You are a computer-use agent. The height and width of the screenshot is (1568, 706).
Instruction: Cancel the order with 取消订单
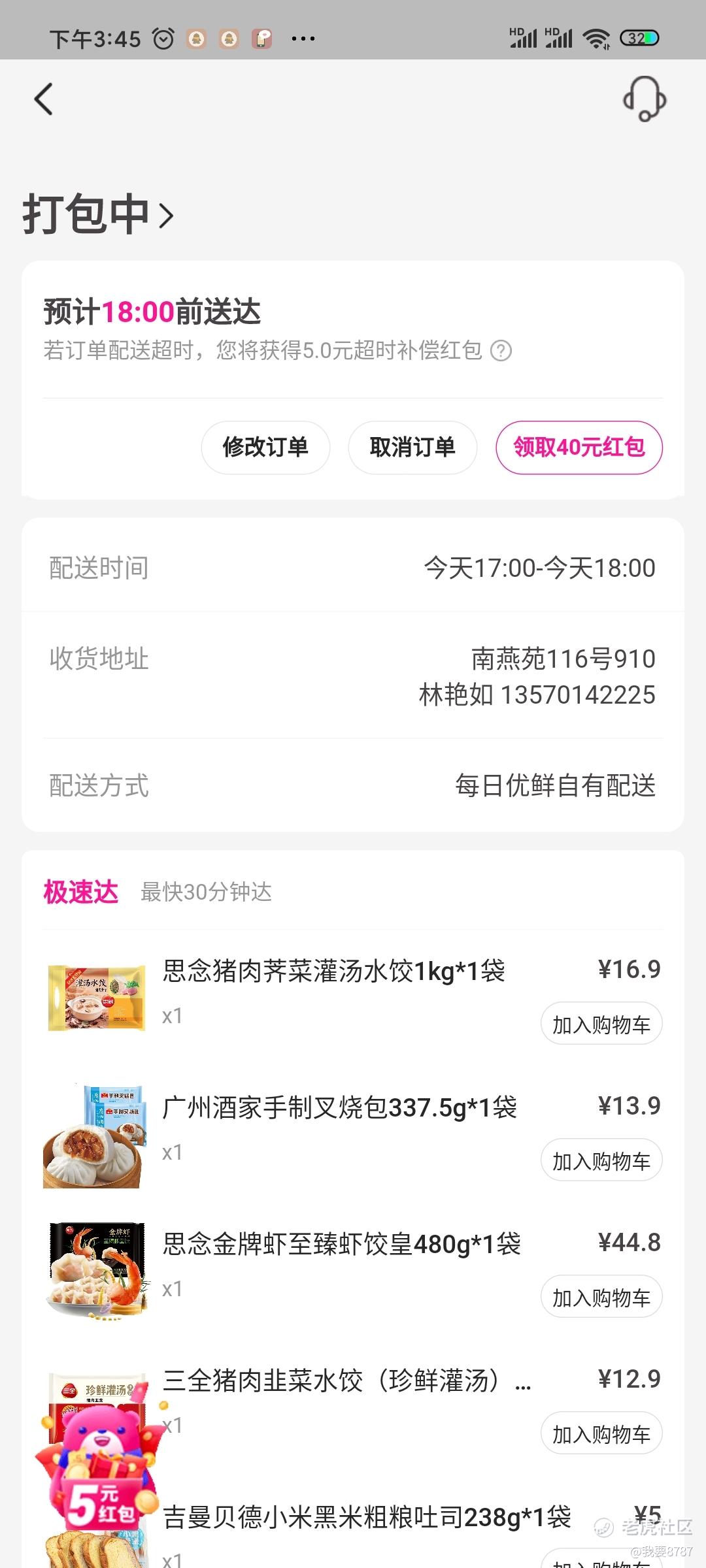pyautogui.click(x=412, y=448)
